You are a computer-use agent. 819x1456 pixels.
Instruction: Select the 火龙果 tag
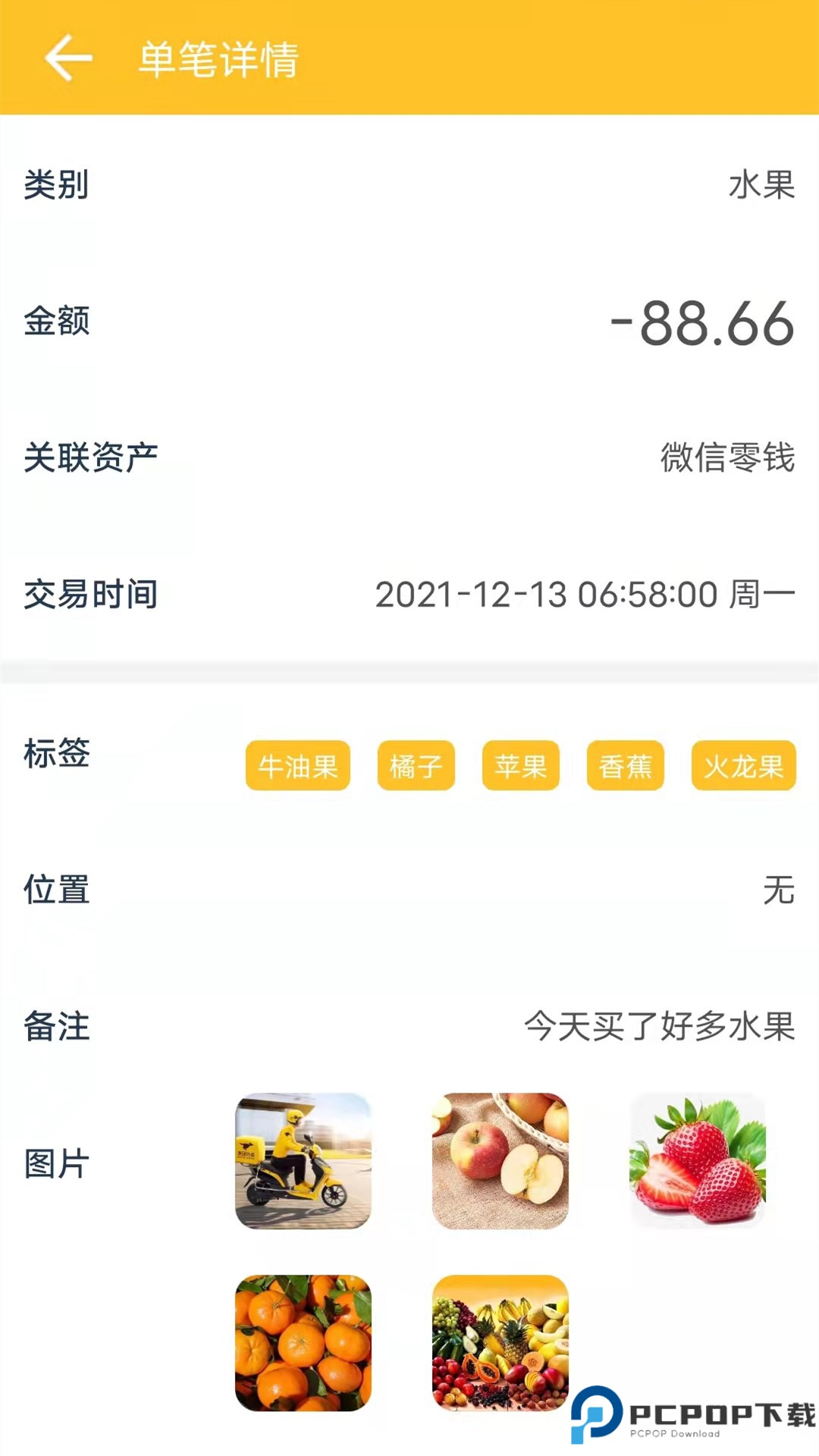click(744, 767)
